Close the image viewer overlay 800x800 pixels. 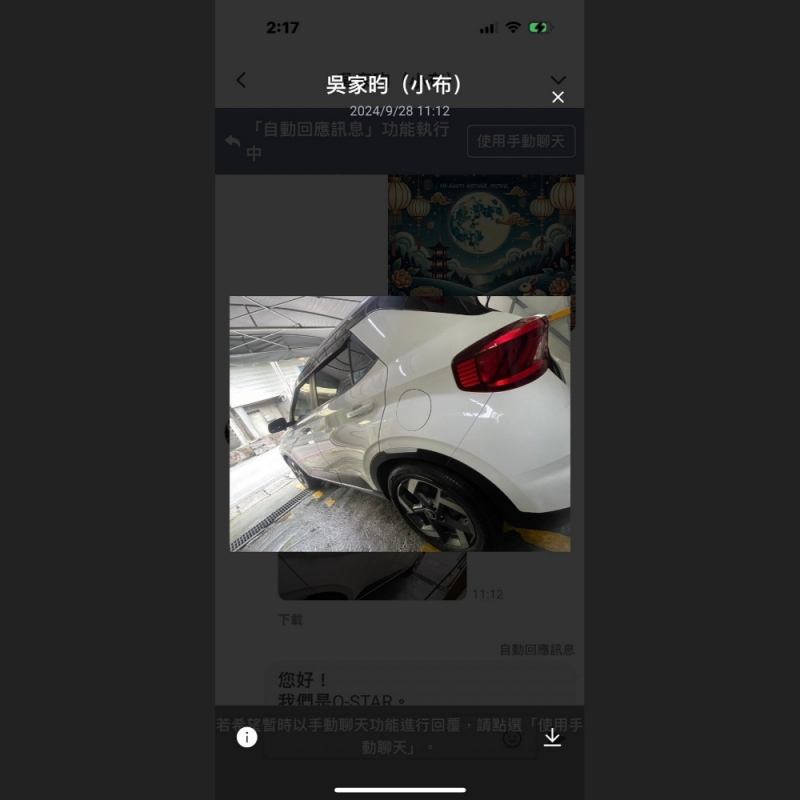(x=558, y=97)
